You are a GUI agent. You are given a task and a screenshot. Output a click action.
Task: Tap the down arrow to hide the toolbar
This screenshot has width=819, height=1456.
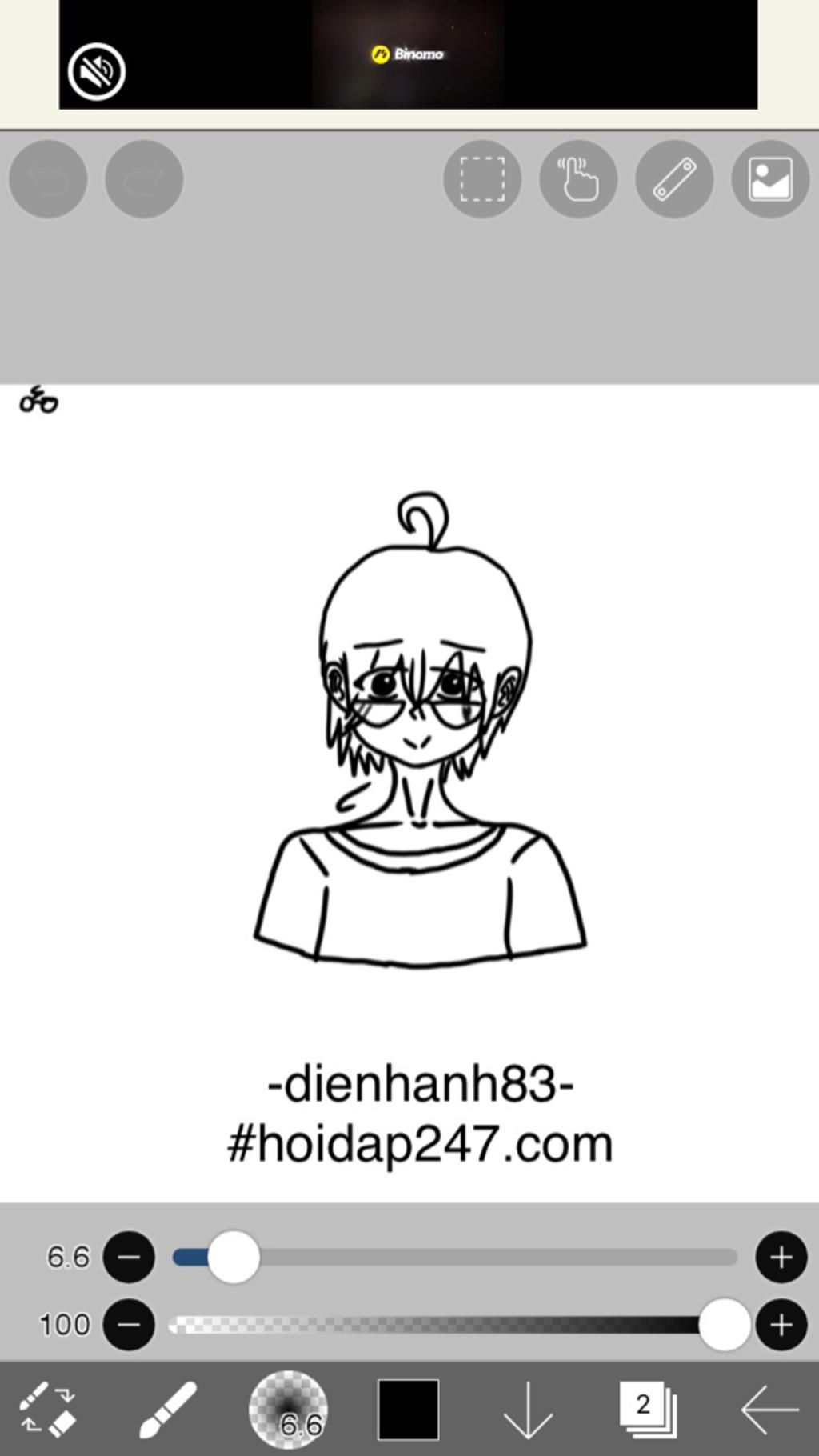point(528,1410)
